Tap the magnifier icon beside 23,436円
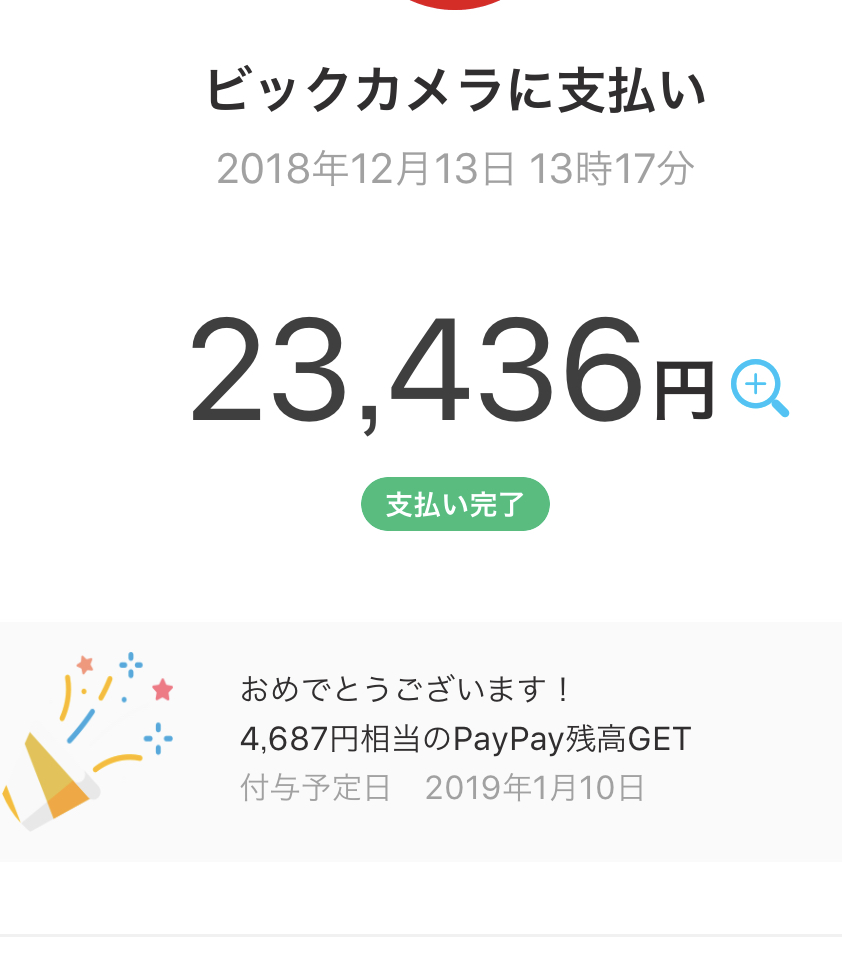The height and width of the screenshot is (957, 842). click(759, 387)
